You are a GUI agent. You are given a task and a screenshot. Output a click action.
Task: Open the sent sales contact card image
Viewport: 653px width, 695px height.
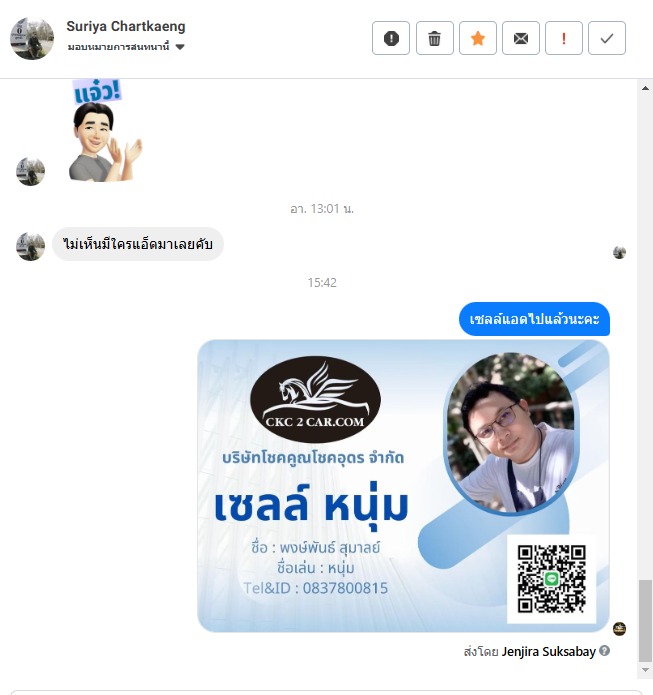[x=403, y=486]
